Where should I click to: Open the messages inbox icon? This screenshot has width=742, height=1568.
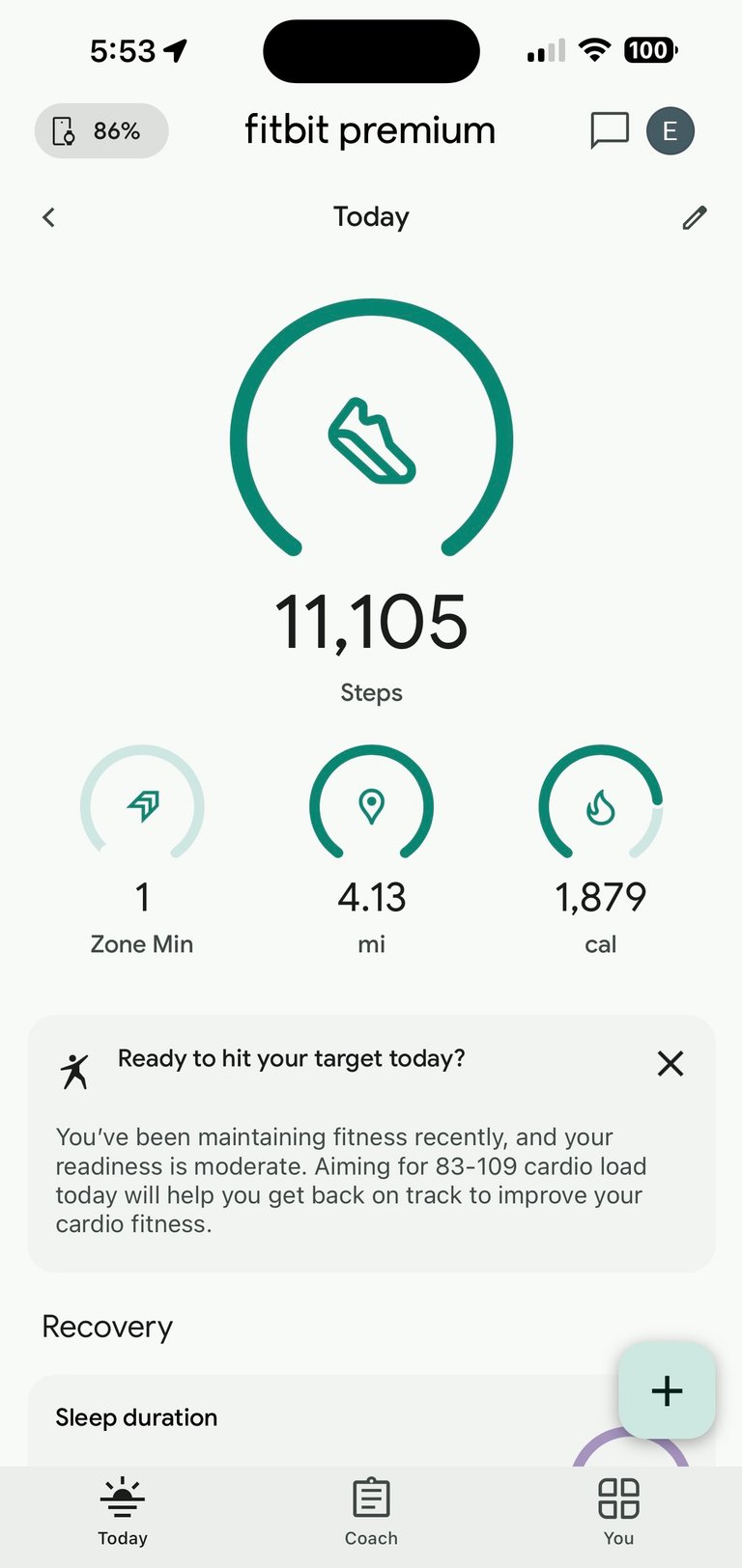pyautogui.click(x=610, y=130)
